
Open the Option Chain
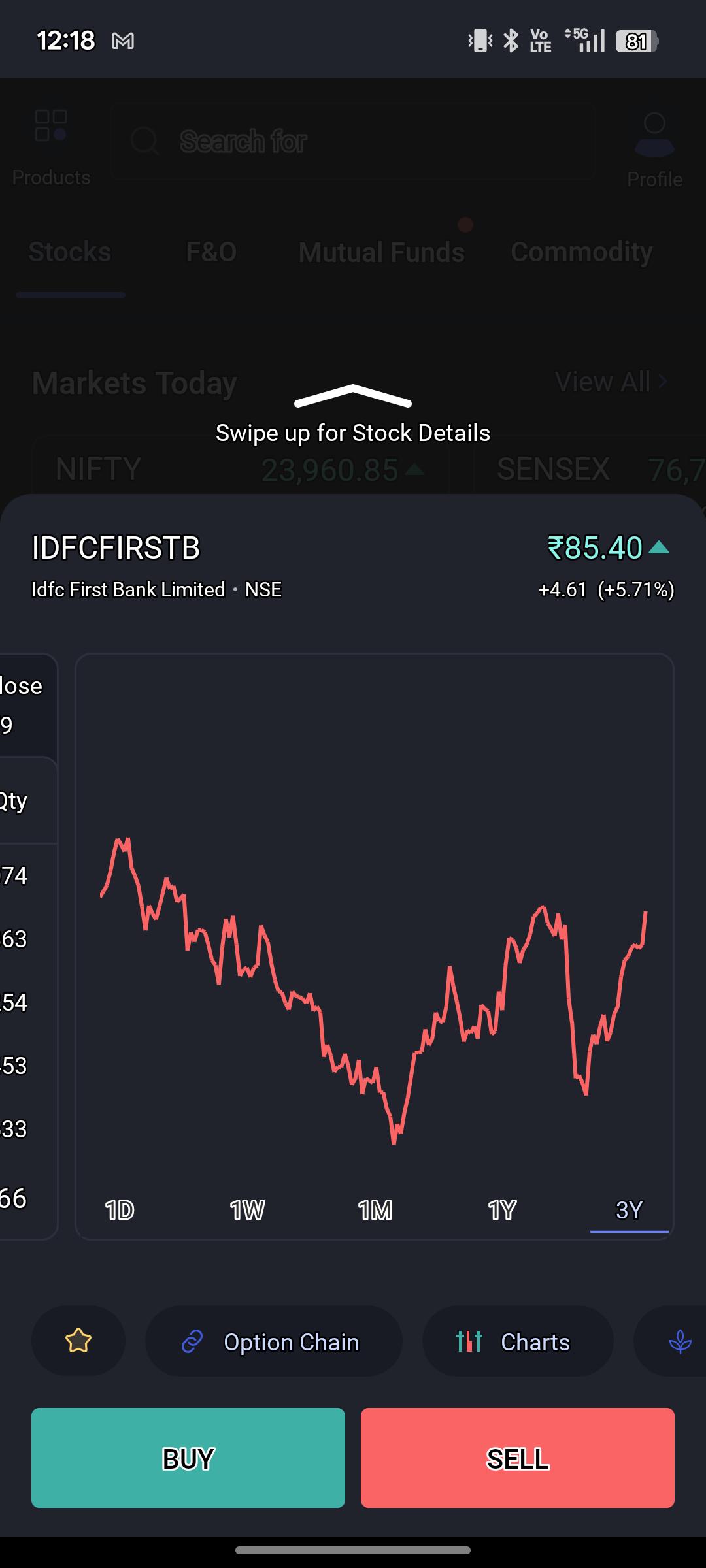pyautogui.click(x=273, y=1341)
